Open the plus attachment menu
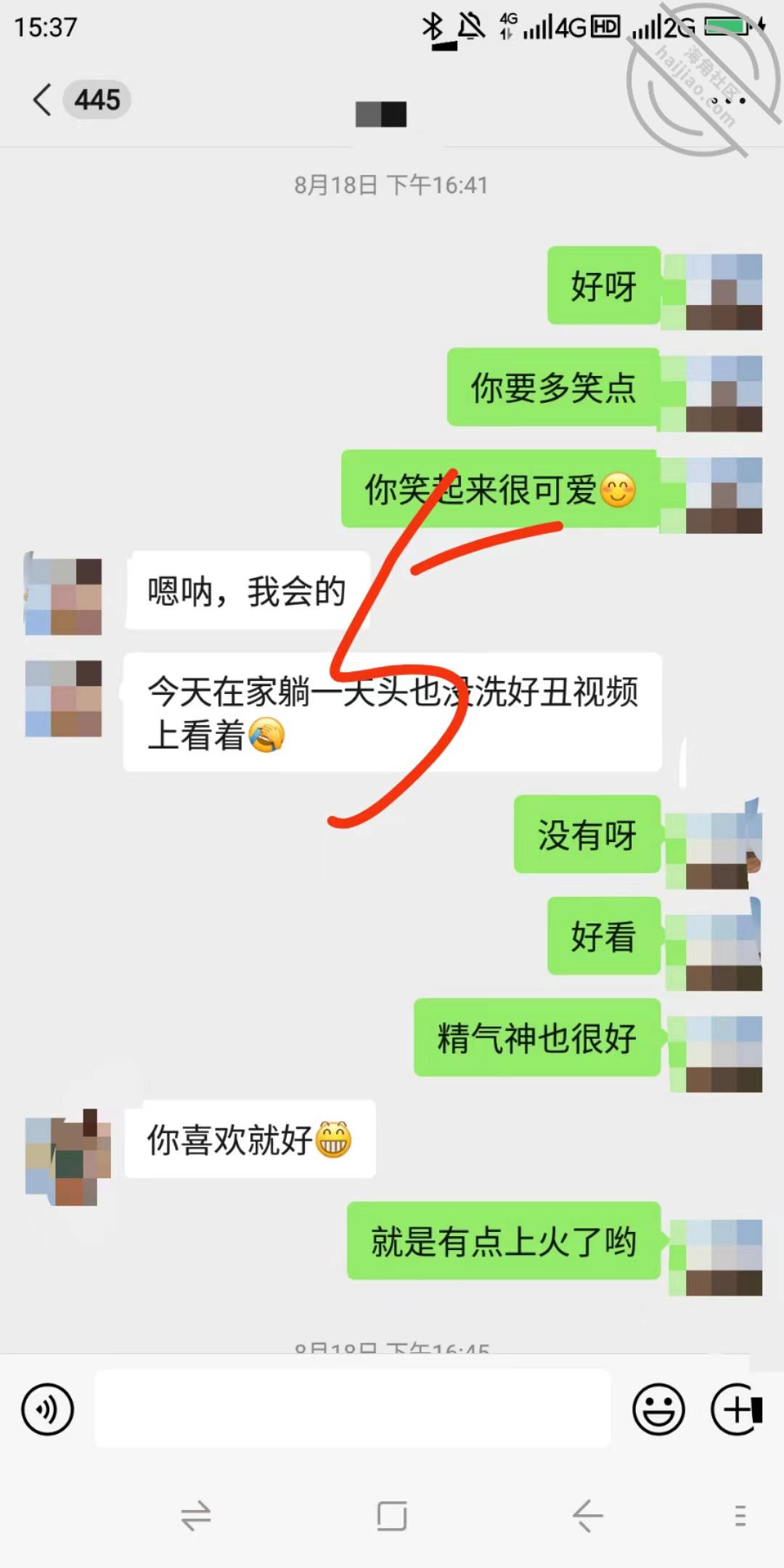Image resolution: width=784 pixels, height=1568 pixels. pos(736,1410)
